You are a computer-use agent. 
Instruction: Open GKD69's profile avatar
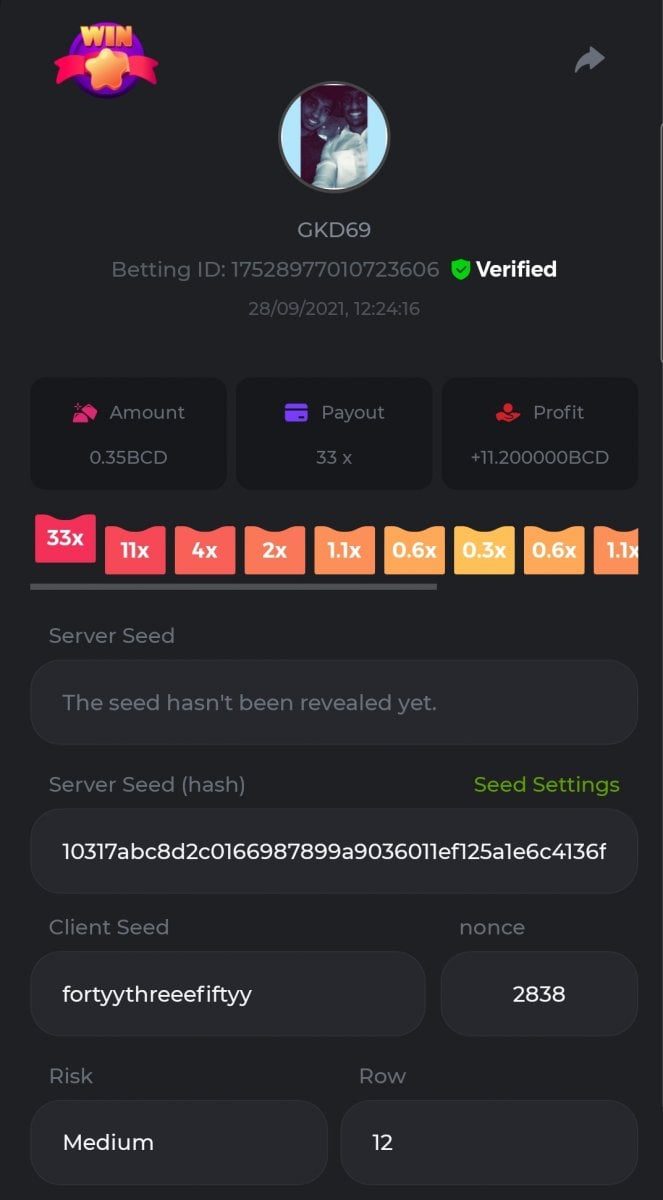pos(334,137)
